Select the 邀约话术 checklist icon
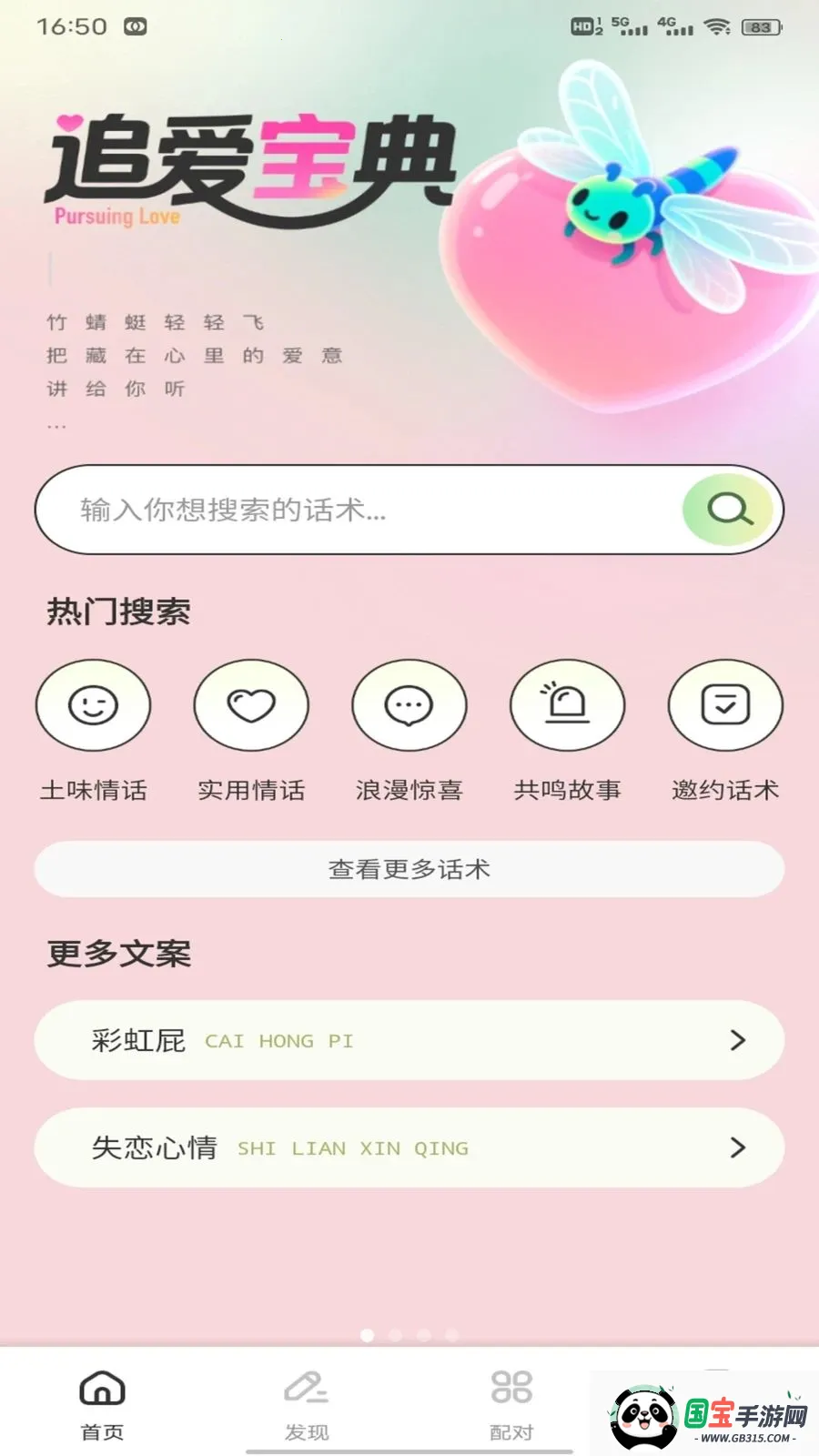Viewport: 819px width, 1456px height. 725,706
